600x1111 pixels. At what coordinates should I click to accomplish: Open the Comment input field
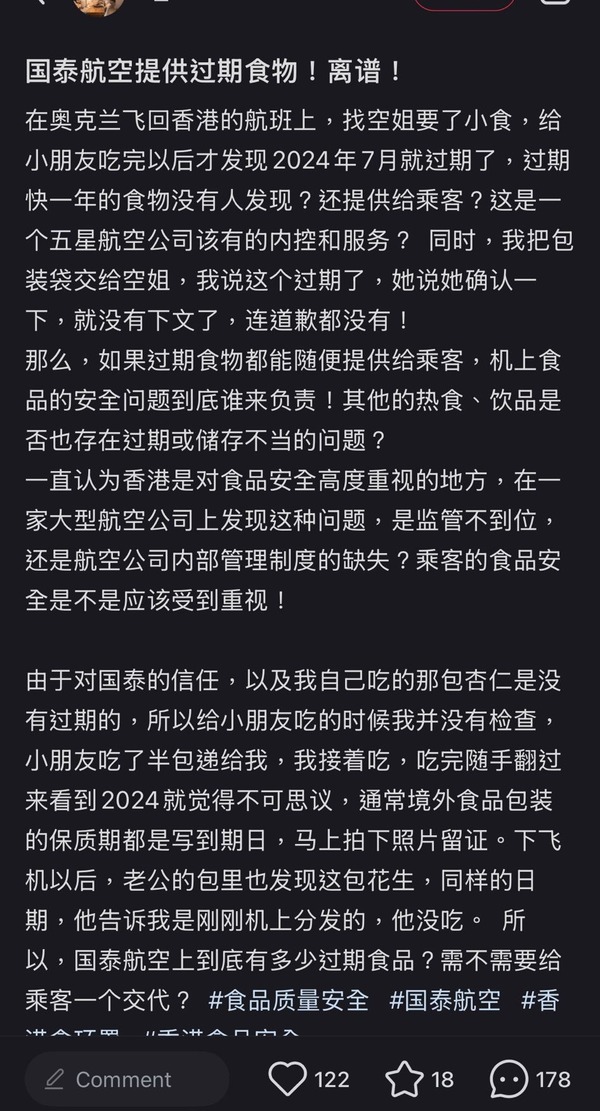(x=127, y=1078)
